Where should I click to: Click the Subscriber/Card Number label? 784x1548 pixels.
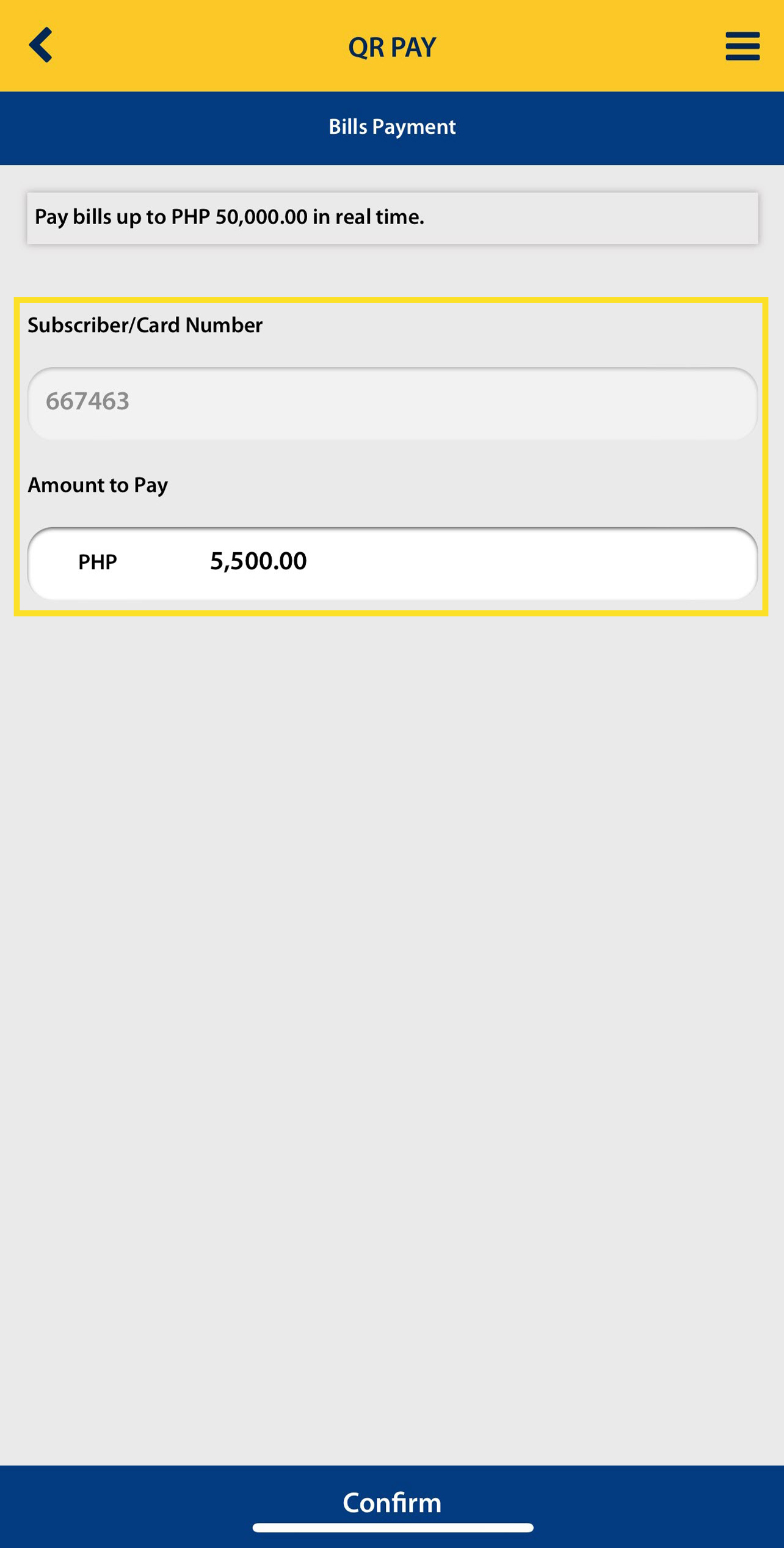[145, 325]
